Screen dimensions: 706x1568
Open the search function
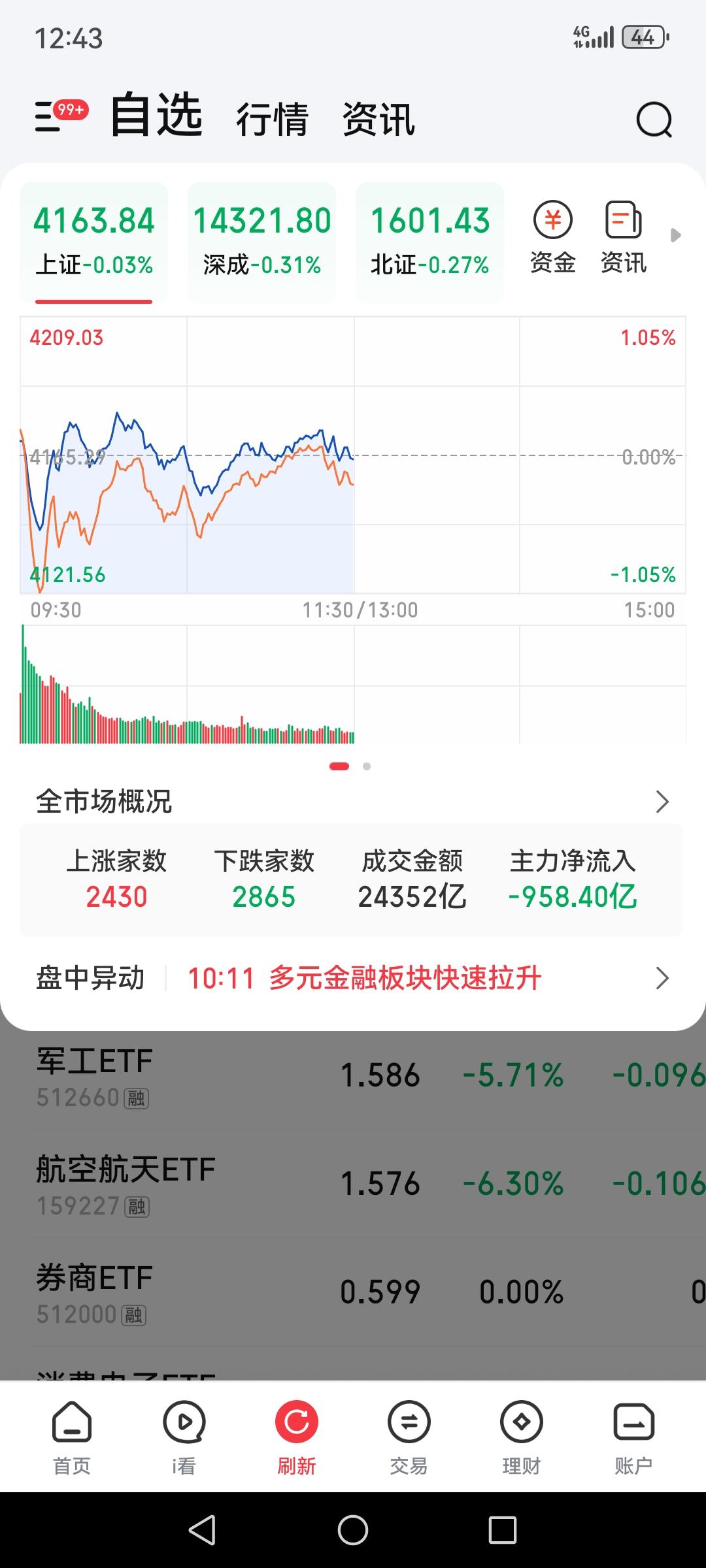(653, 120)
